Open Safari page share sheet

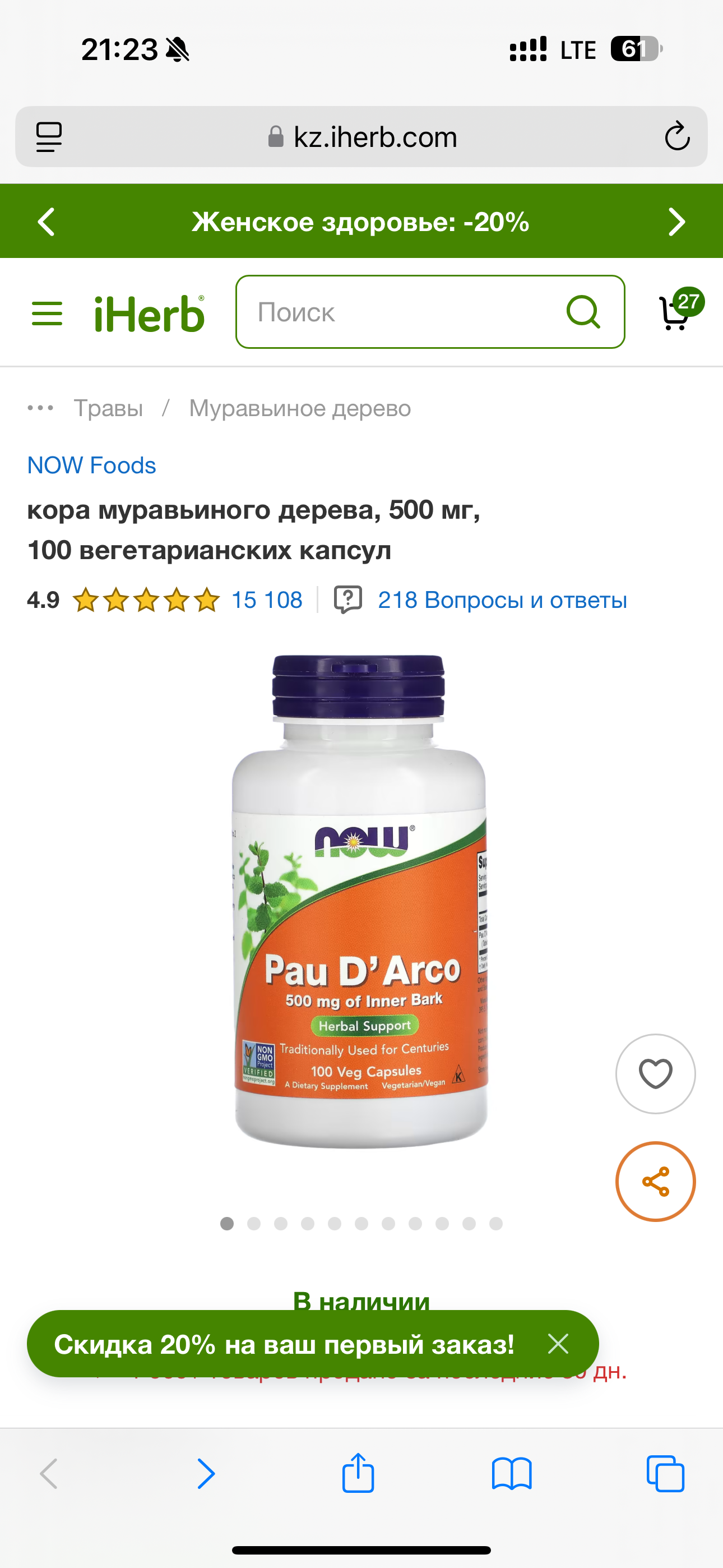[358, 1474]
